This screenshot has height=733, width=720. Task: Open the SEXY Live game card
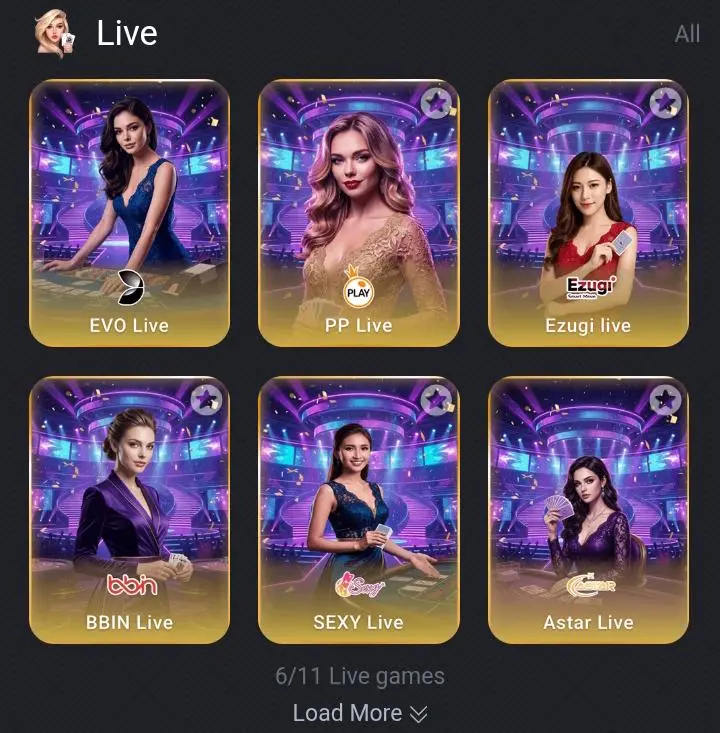pyautogui.click(x=359, y=510)
